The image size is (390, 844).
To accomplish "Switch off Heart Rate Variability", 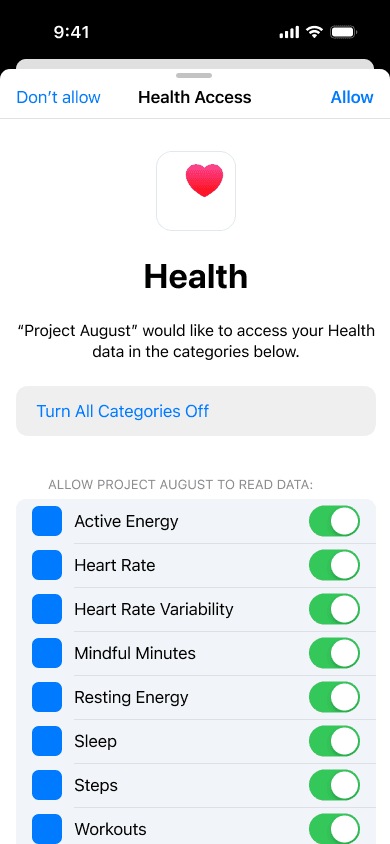I will pos(334,609).
